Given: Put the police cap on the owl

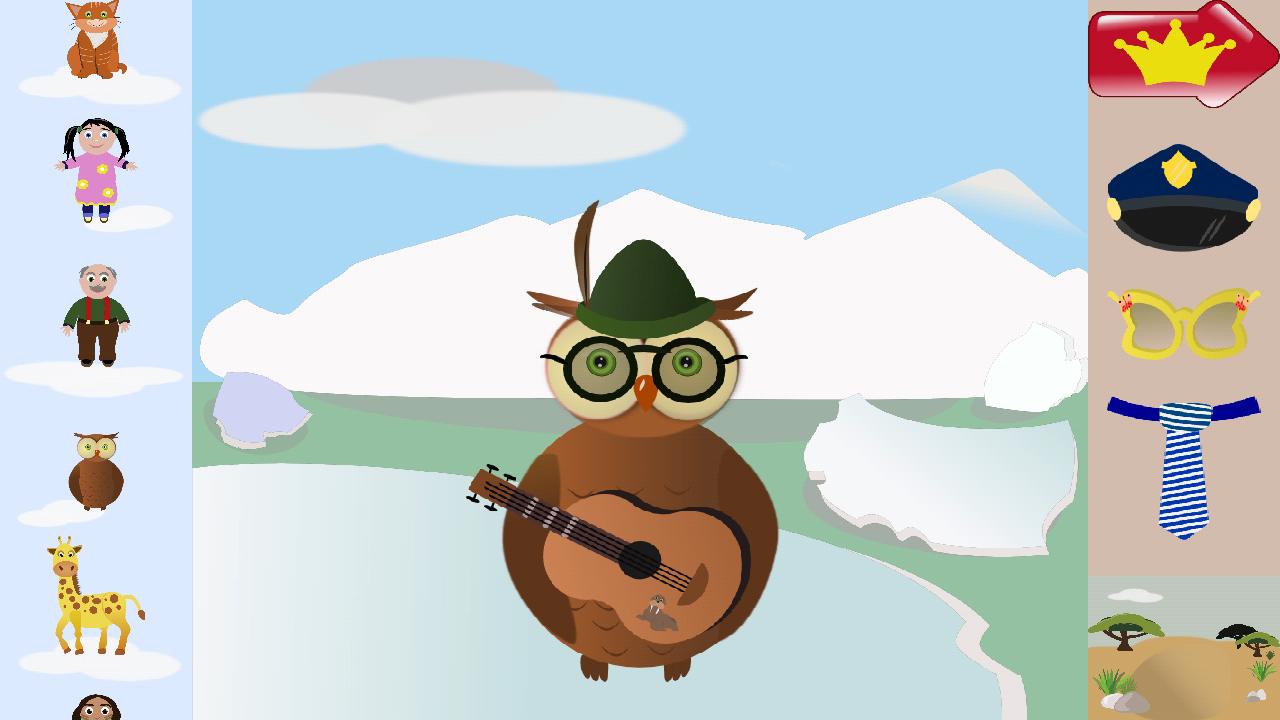Looking at the screenshot, I should click(1182, 197).
